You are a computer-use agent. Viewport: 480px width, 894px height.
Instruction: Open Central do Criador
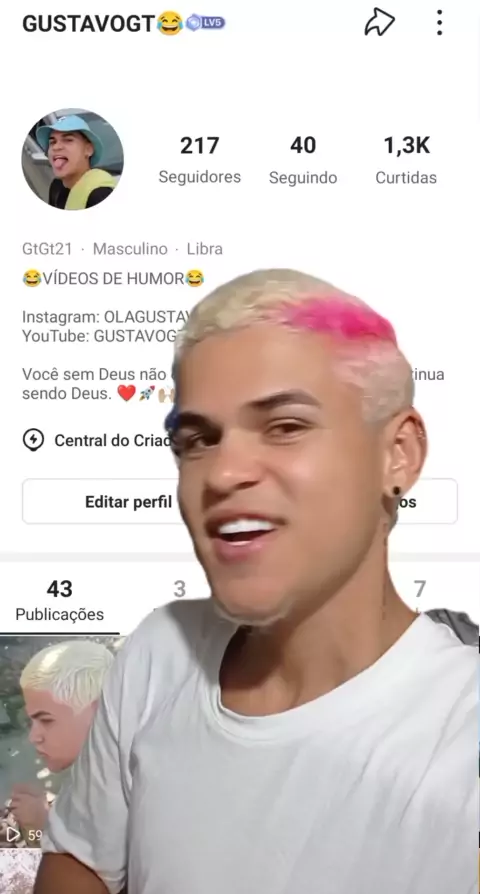click(x=97, y=440)
